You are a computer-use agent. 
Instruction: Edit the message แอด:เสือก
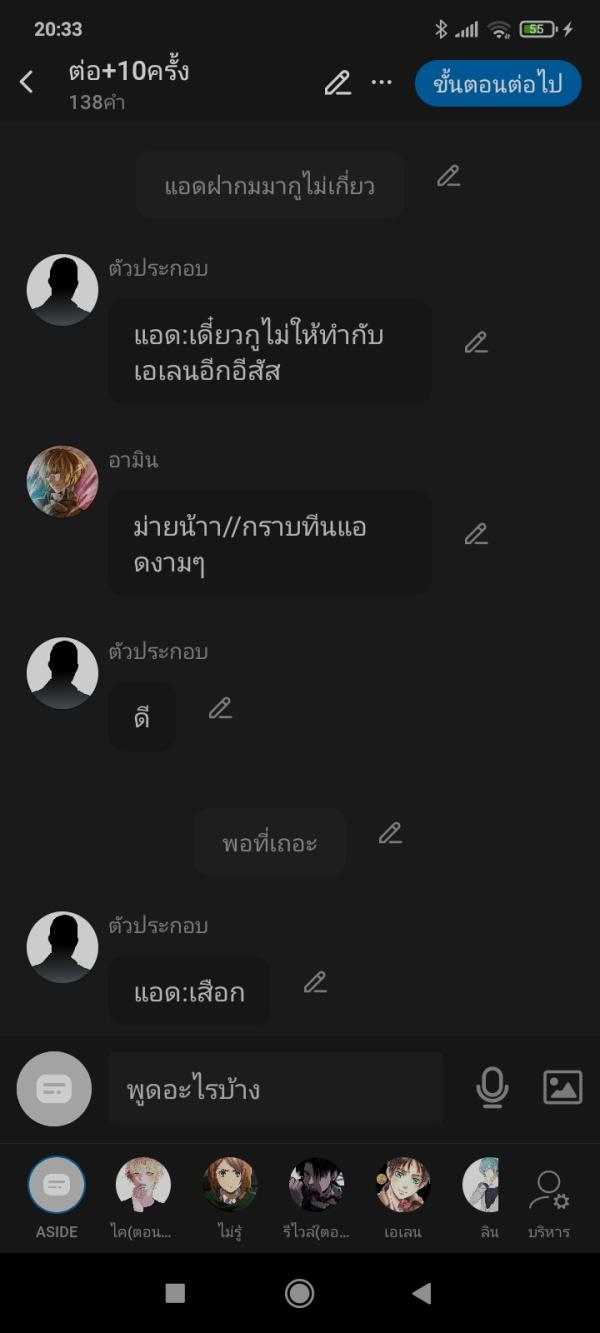(x=315, y=983)
